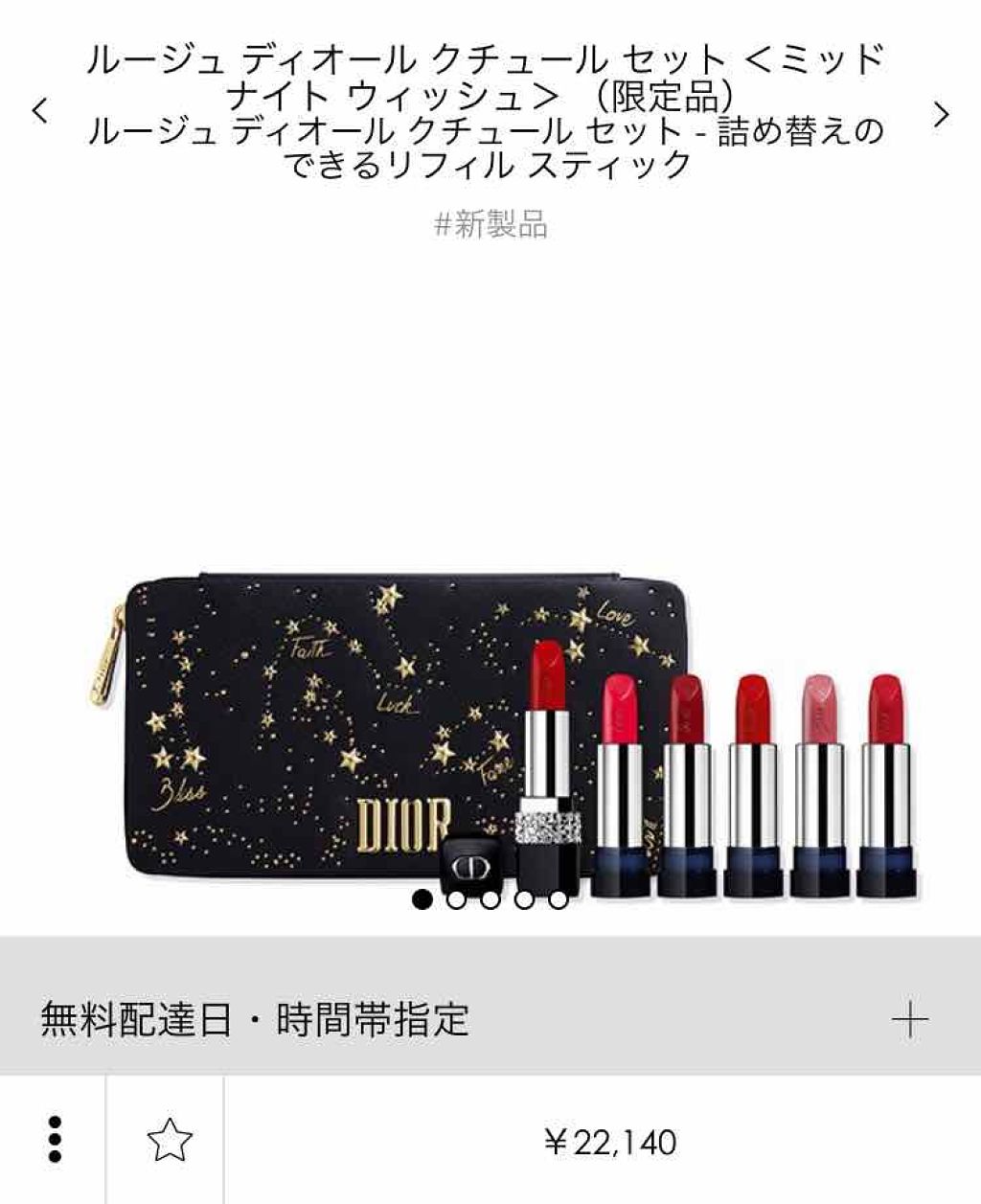Tap the third carousel dot indicator
The width and height of the screenshot is (981, 1204).
click(490, 898)
